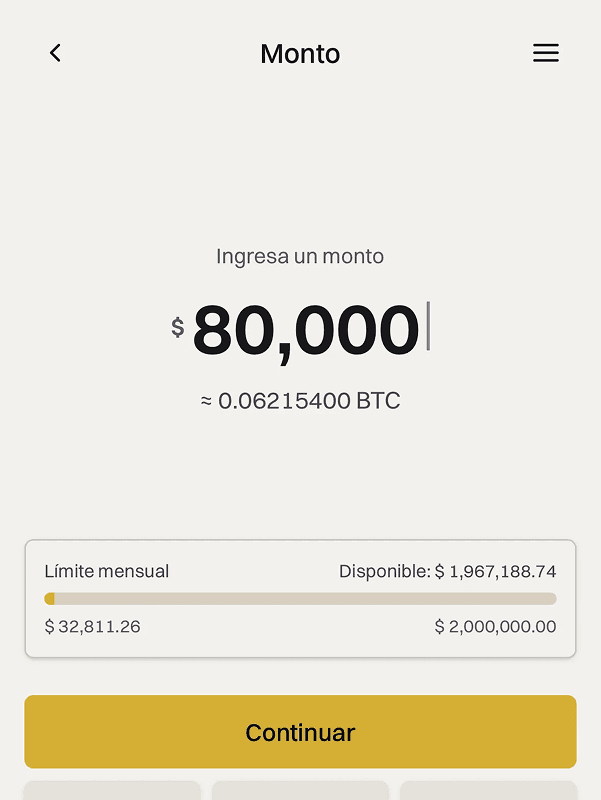Image resolution: width=601 pixels, height=800 pixels.
Task: Tap the yellow Continuar button
Action: point(300,732)
